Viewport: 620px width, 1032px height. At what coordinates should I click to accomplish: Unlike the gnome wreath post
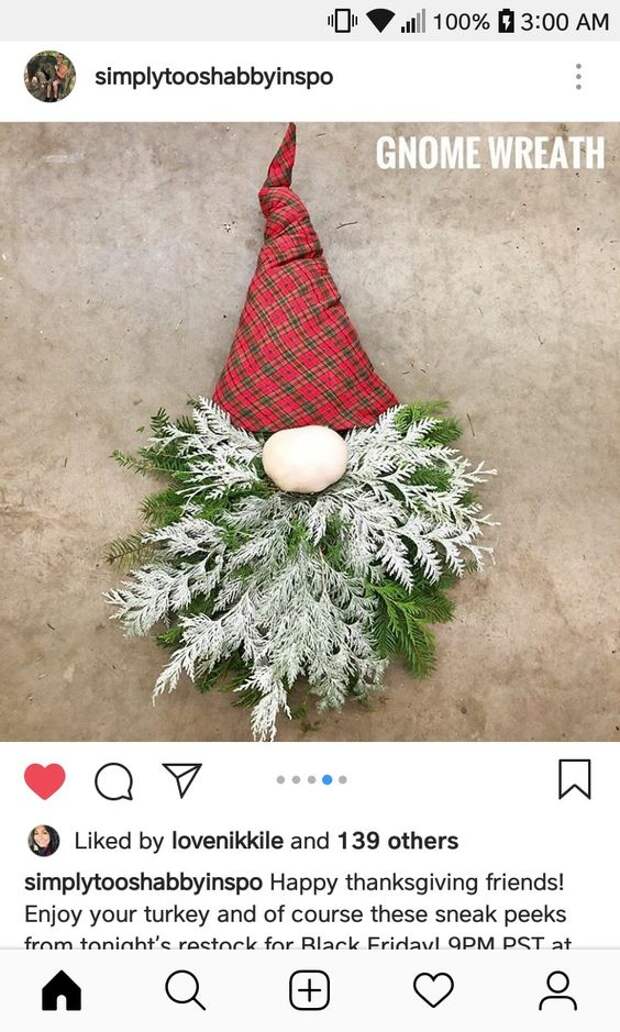[x=45, y=781]
